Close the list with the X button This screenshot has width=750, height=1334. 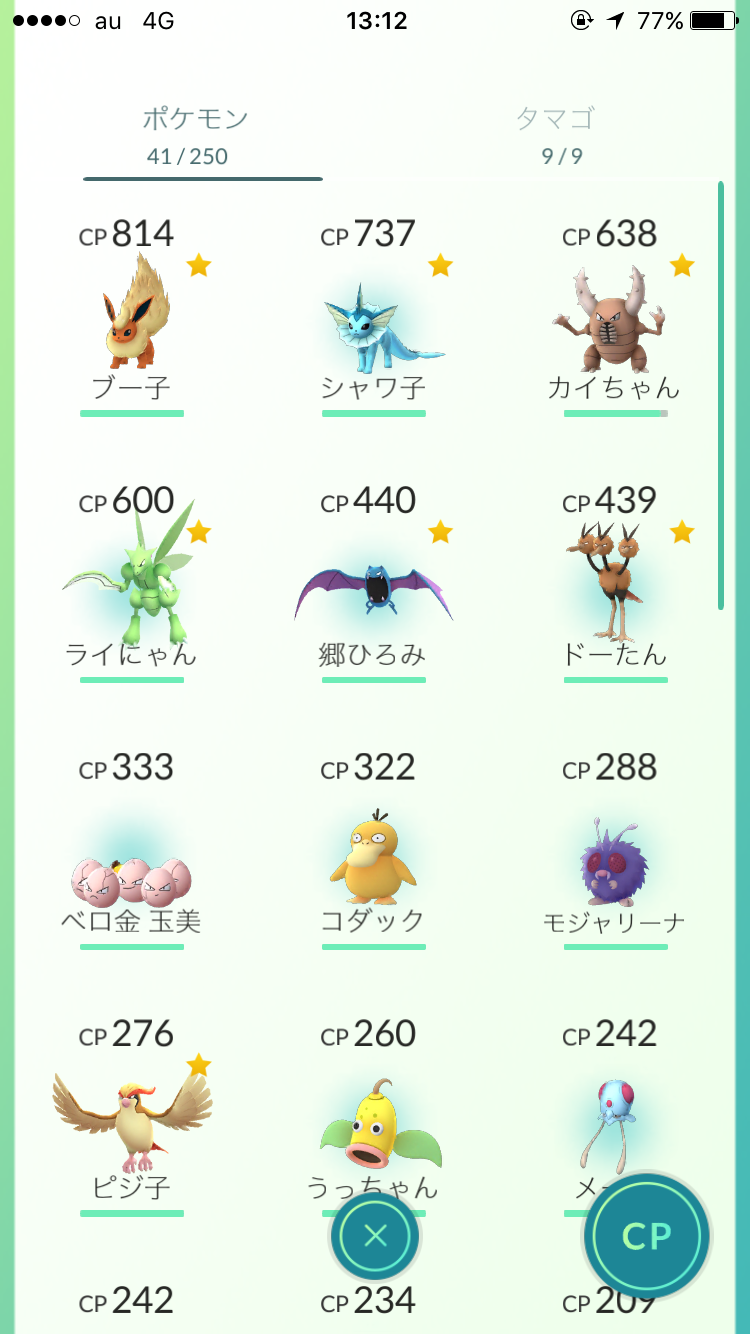click(374, 1236)
